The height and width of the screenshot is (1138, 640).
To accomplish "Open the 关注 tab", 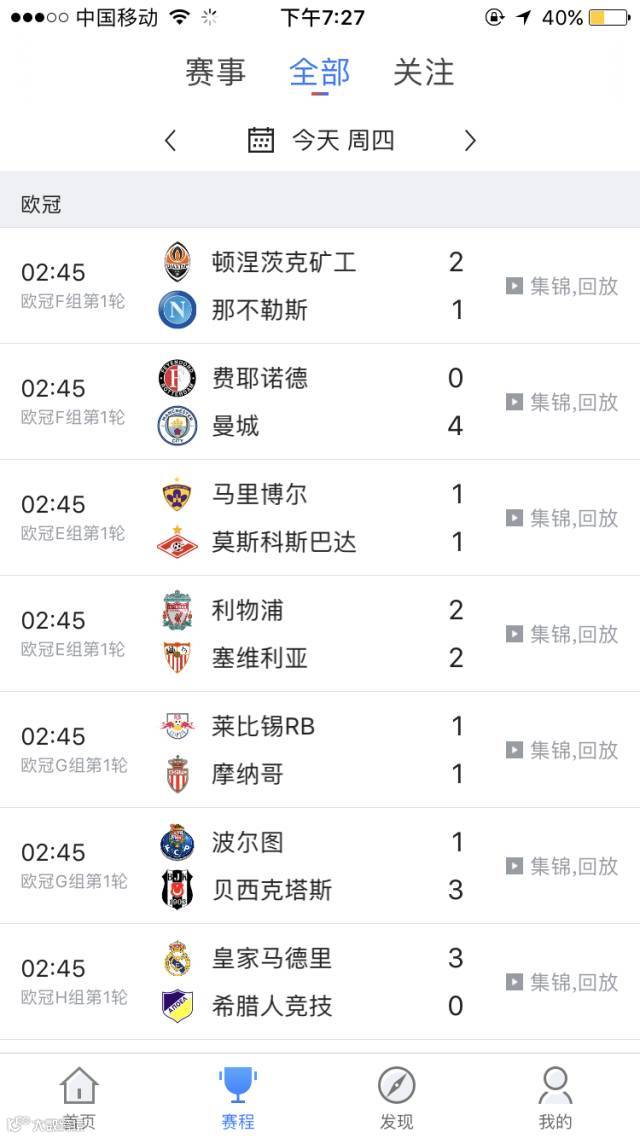I will [423, 73].
